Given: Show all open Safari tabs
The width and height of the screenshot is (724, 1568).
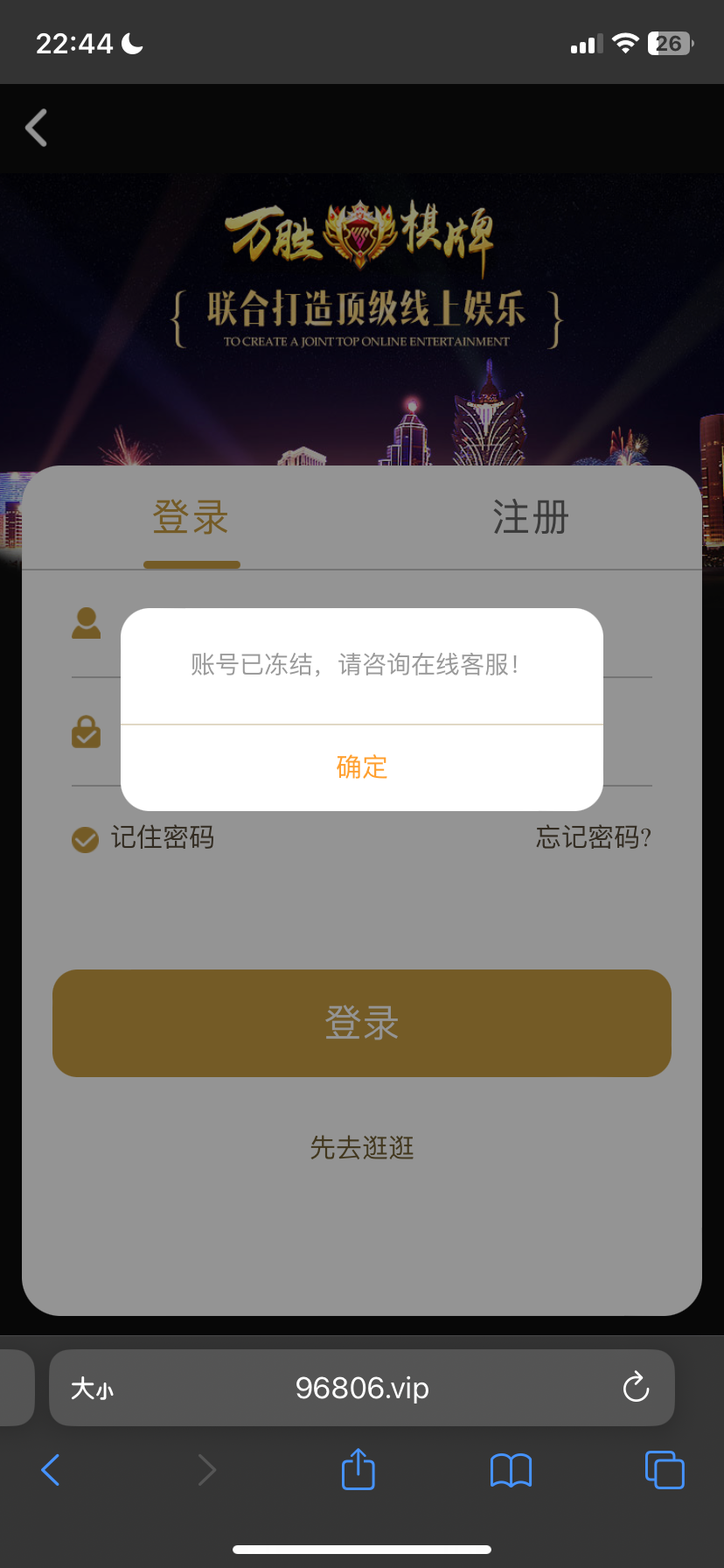Looking at the screenshot, I should pos(665,1469).
